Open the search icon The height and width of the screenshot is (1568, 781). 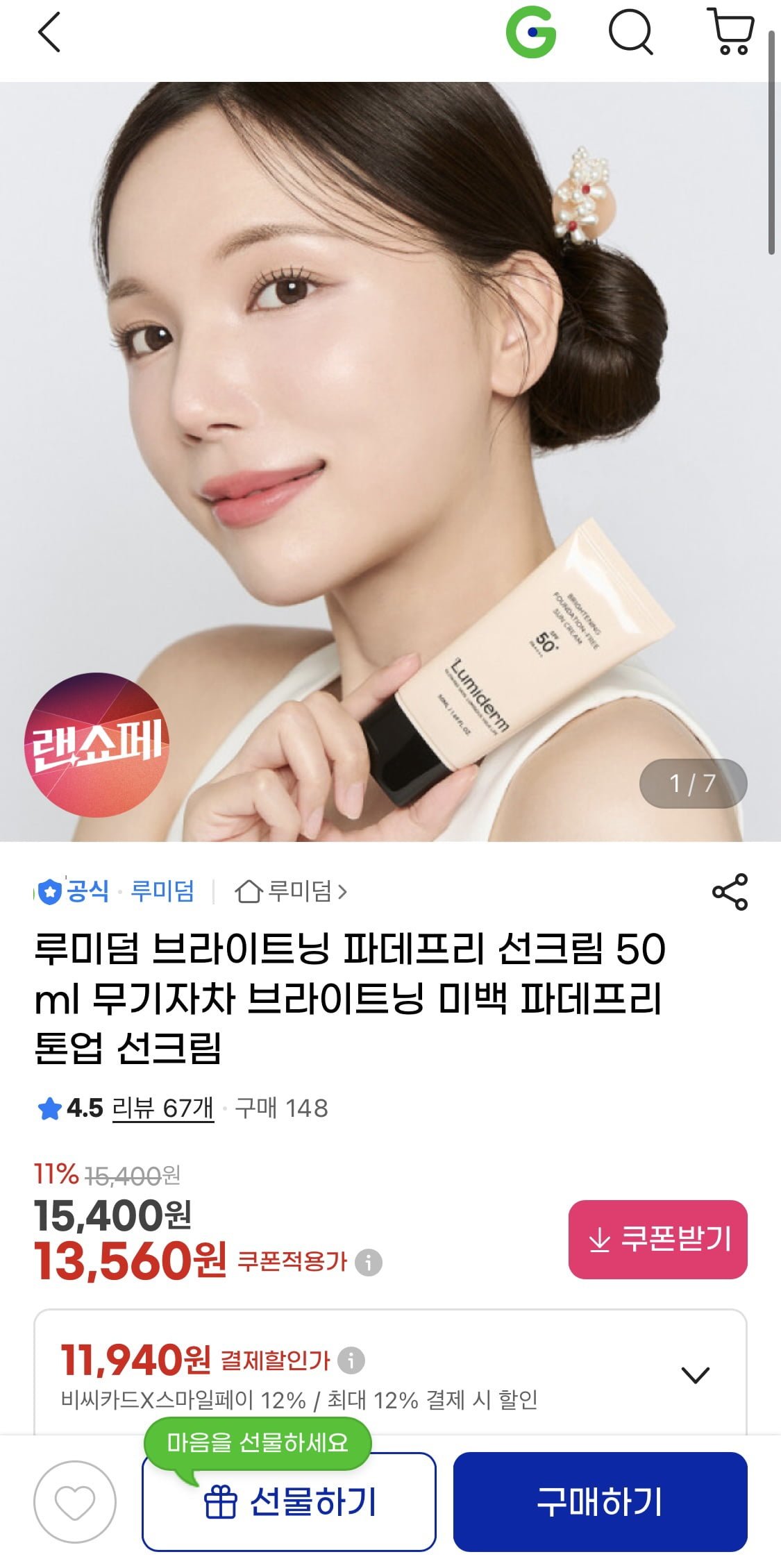pos(630,33)
